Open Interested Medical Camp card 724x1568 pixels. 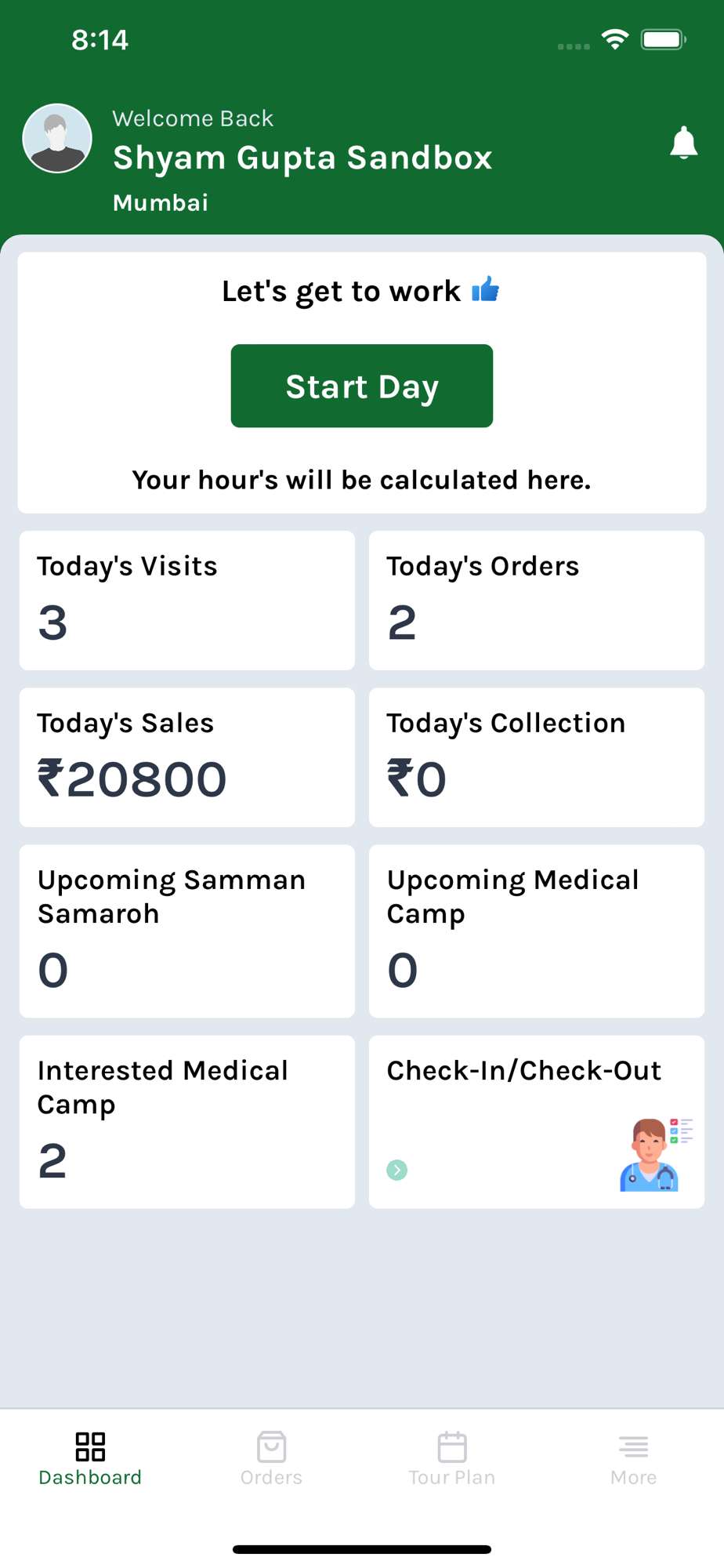pos(186,1122)
